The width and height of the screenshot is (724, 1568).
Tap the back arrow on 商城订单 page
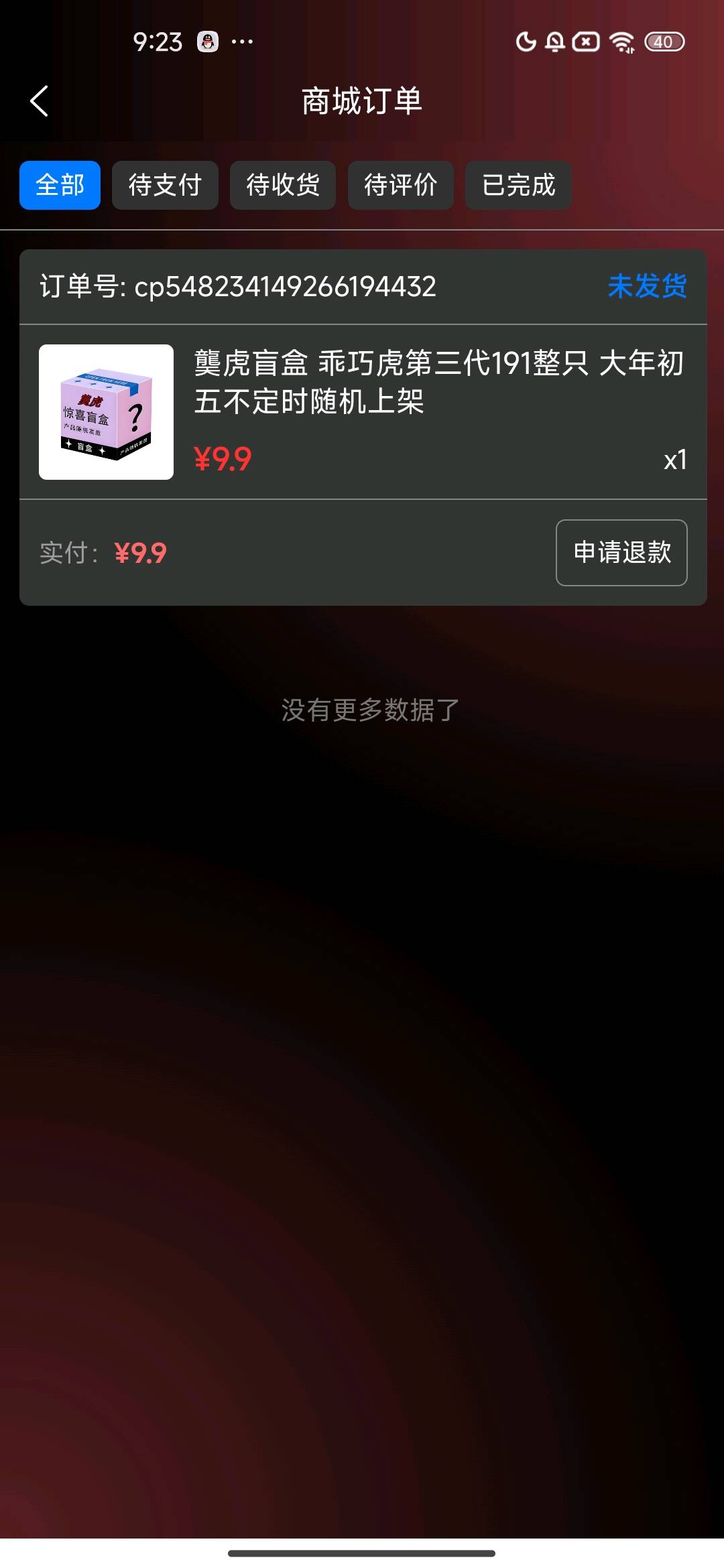(38, 101)
